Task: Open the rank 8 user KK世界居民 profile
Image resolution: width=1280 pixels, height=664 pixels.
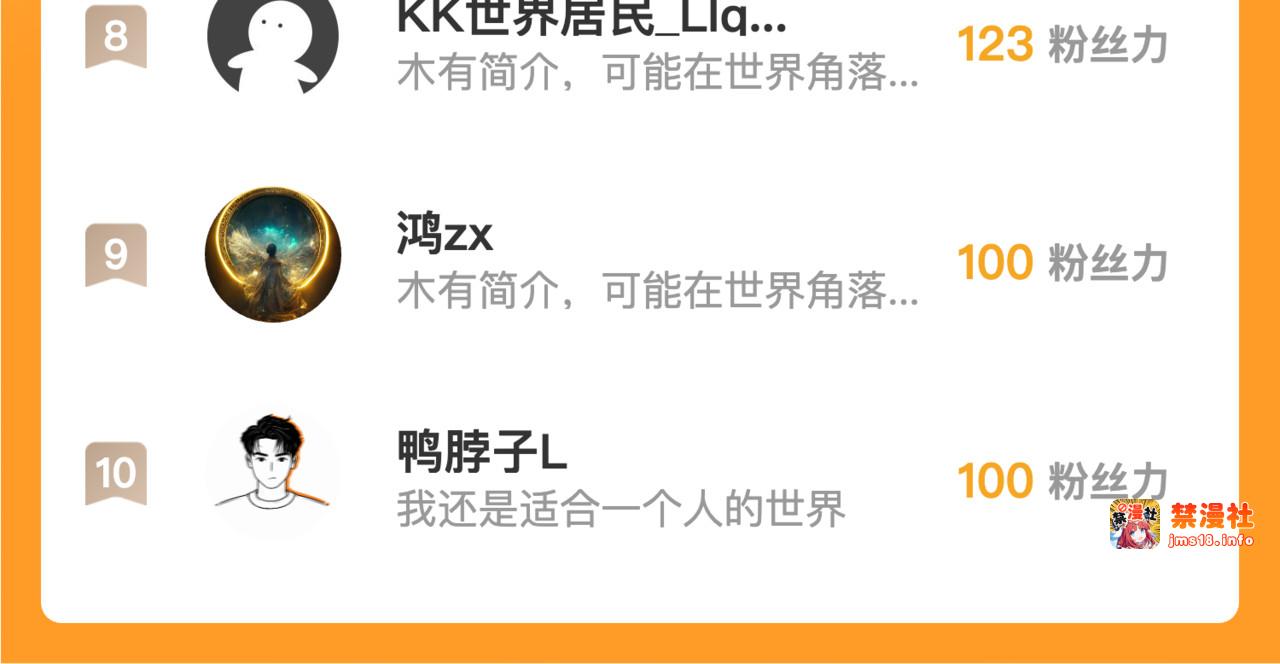Action: (640, 45)
